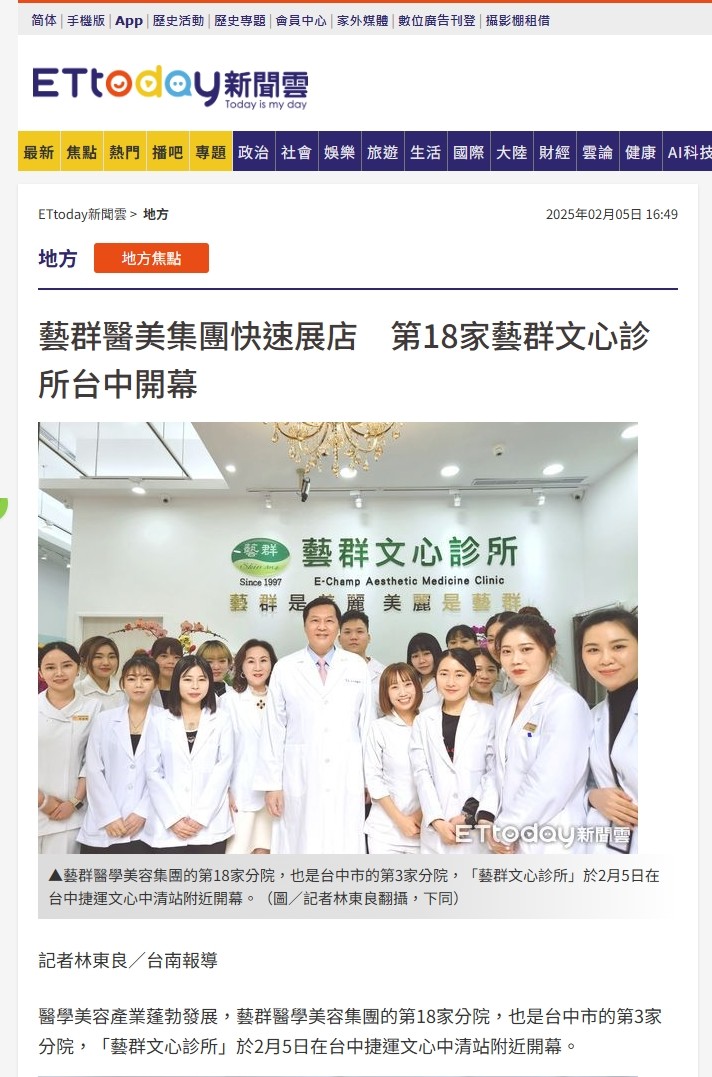Go to 會員中心 member center
This screenshot has width=712, height=1077.
301,20
